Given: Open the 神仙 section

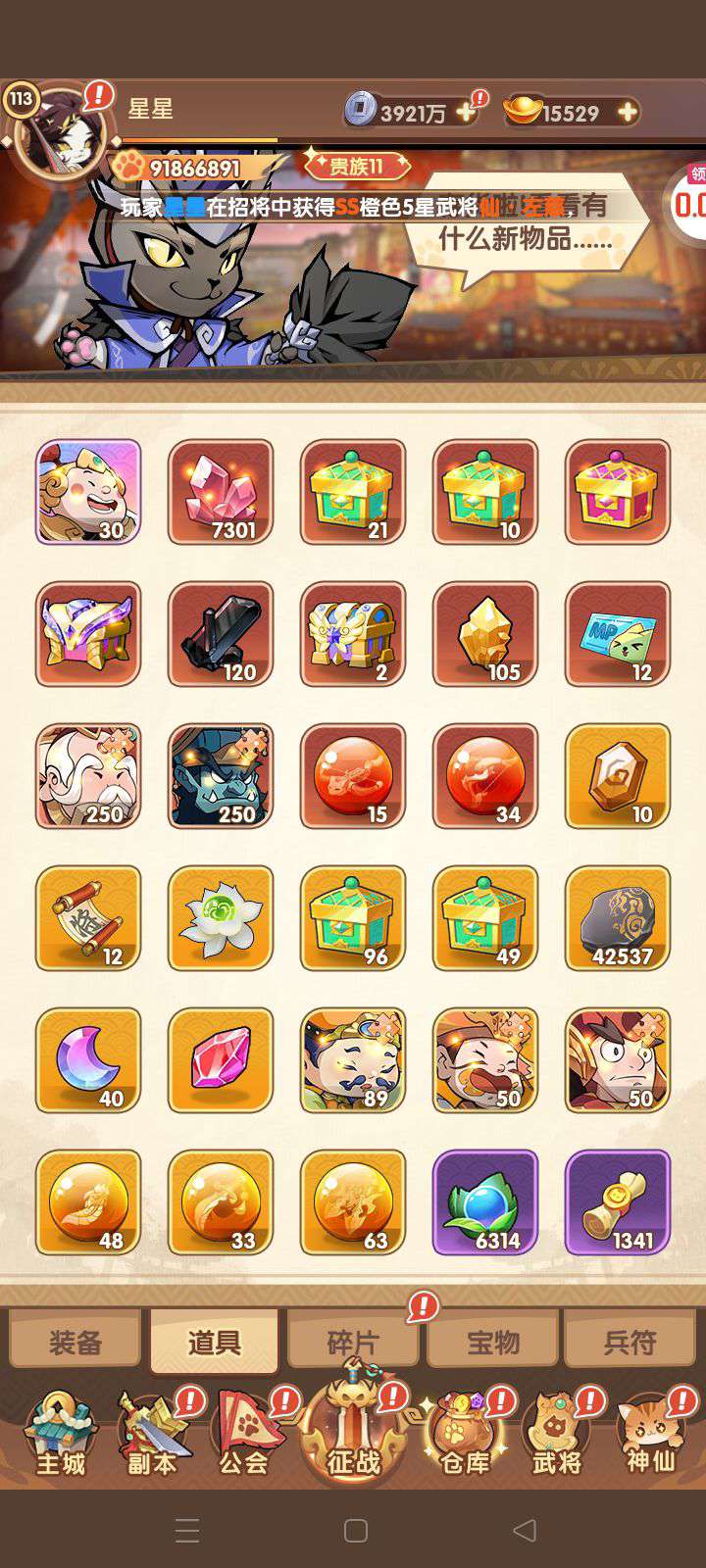Looking at the screenshot, I should click(x=651, y=1437).
